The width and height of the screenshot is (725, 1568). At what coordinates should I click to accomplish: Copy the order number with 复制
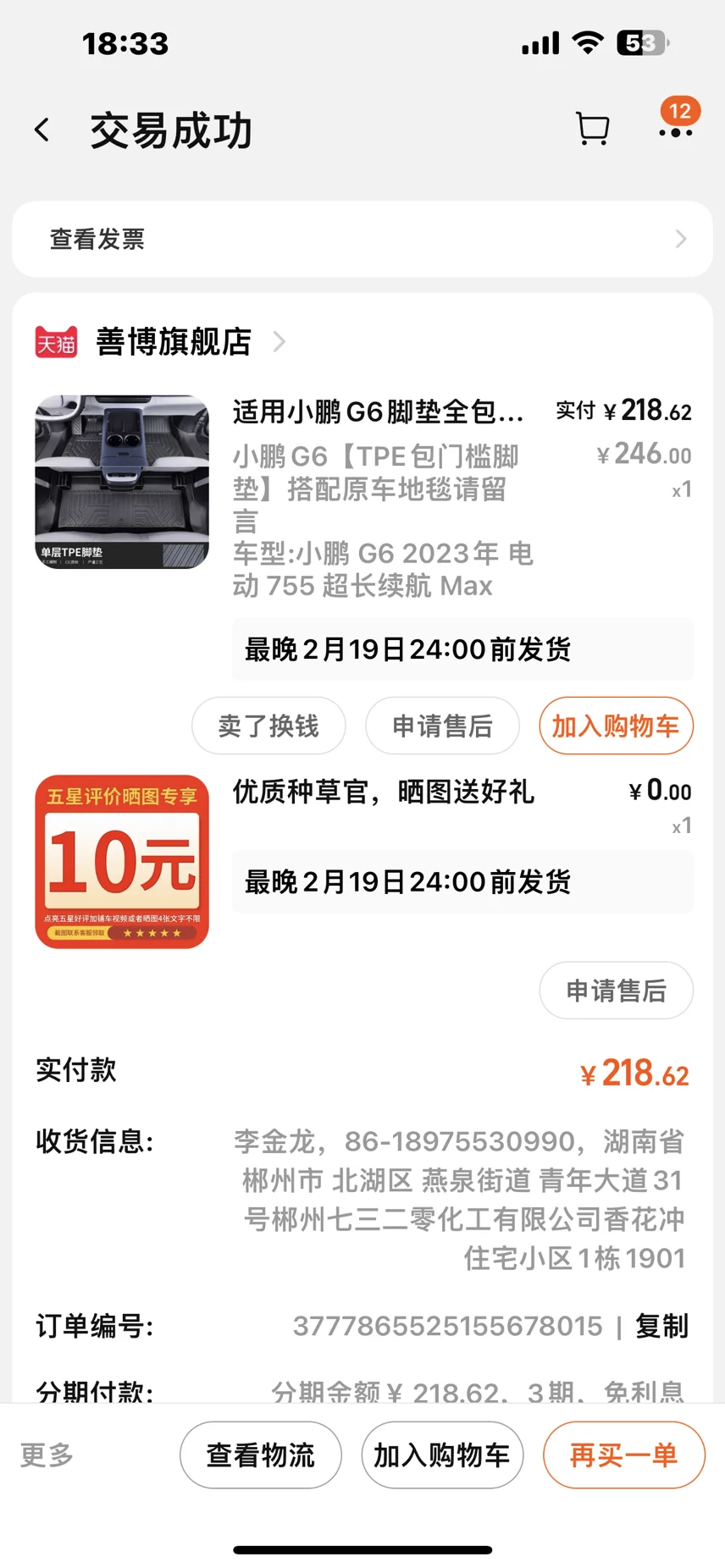pos(661,1326)
